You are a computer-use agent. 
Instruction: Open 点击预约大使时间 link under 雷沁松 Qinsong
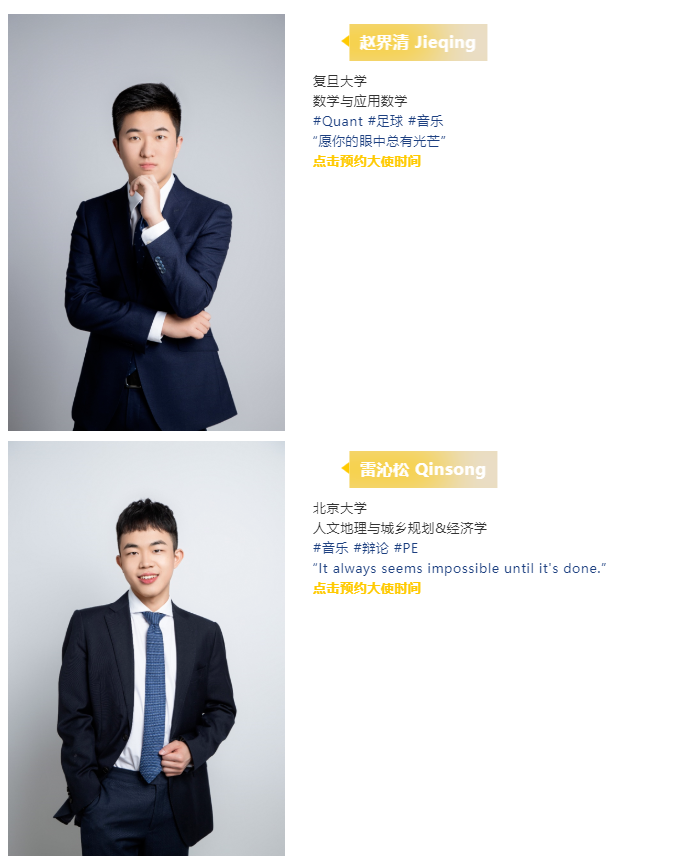pyautogui.click(x=366, y=588)
